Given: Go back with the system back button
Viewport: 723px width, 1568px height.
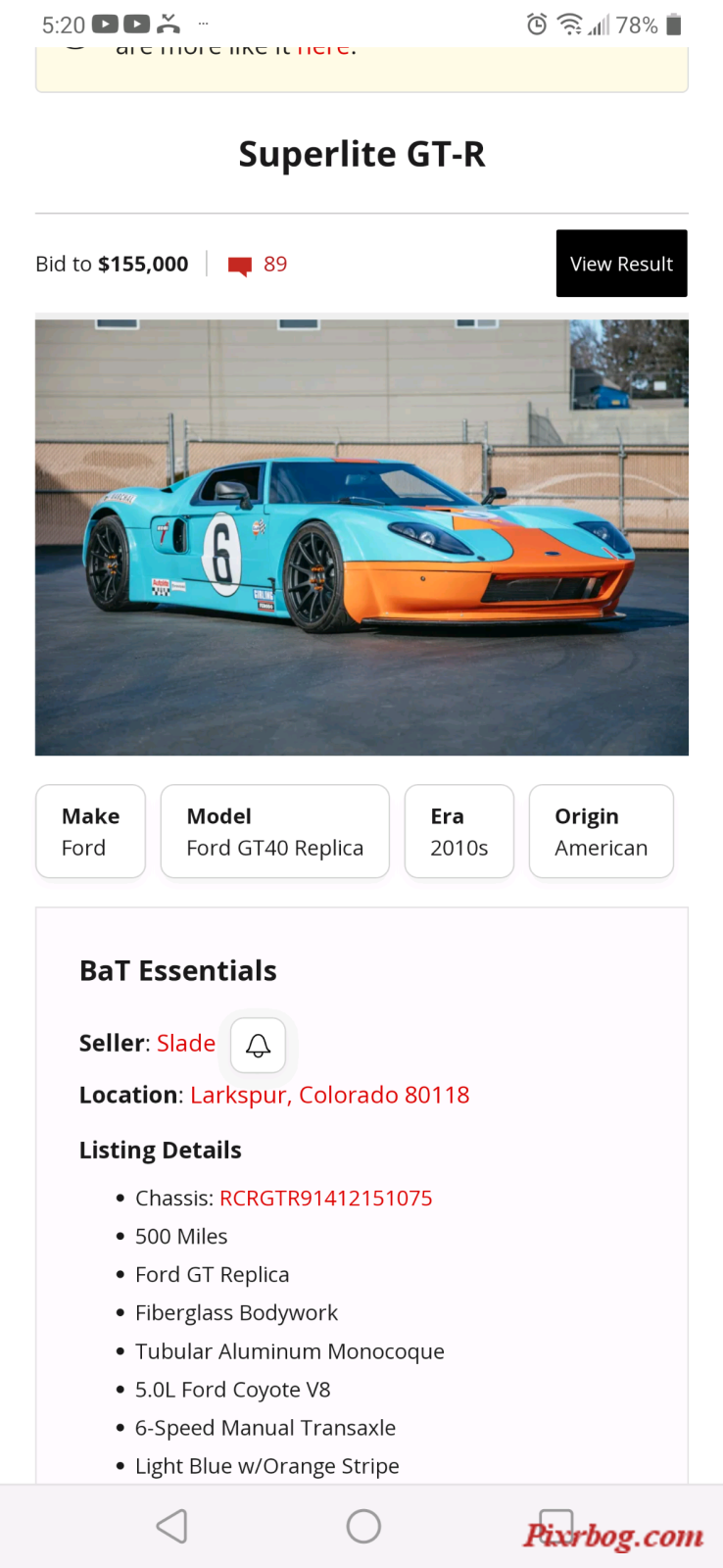Looking at the screenshot, I should (171, 1526).
